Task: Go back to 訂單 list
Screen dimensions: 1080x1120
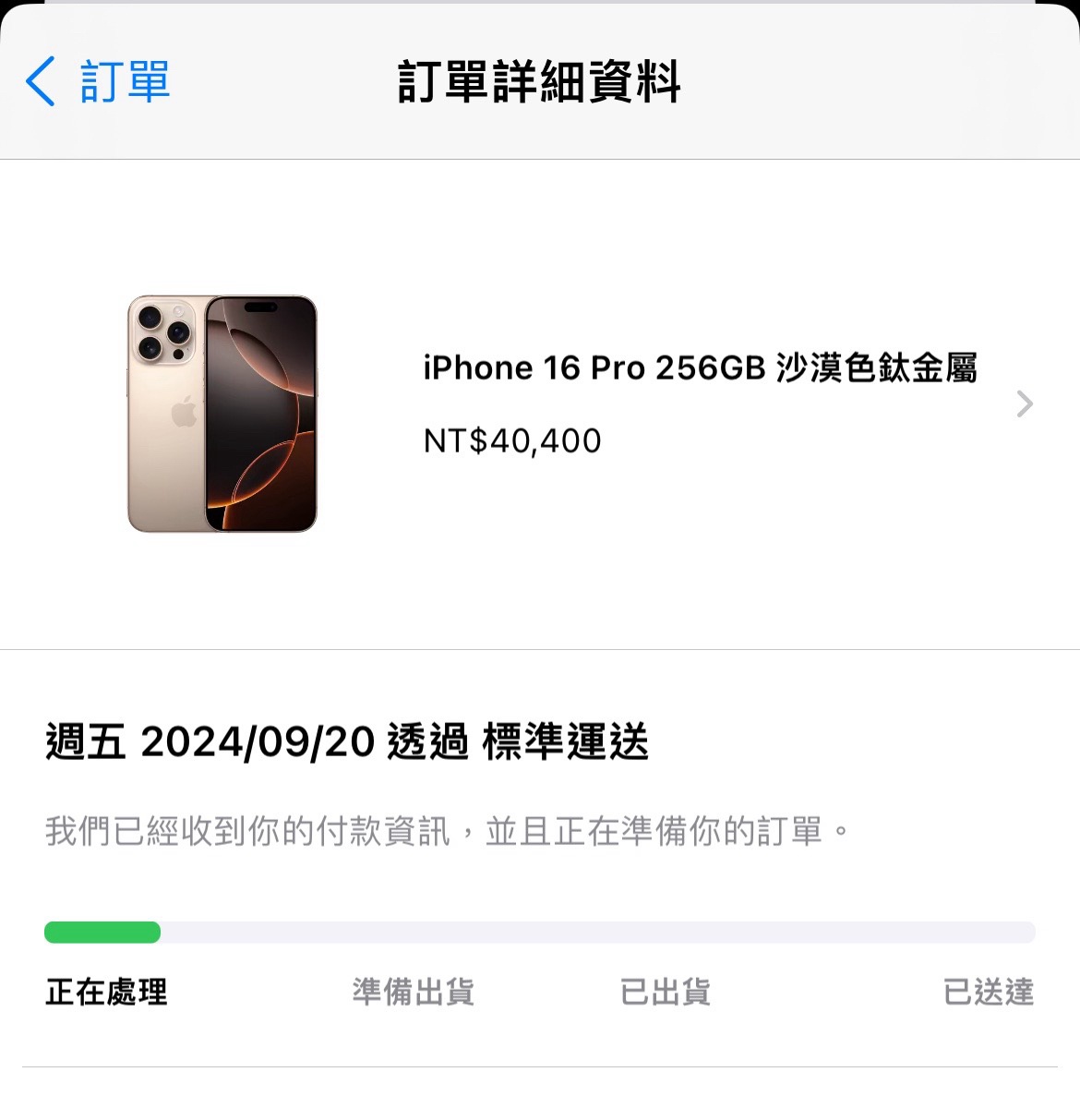Action: [x=97, y=81]
